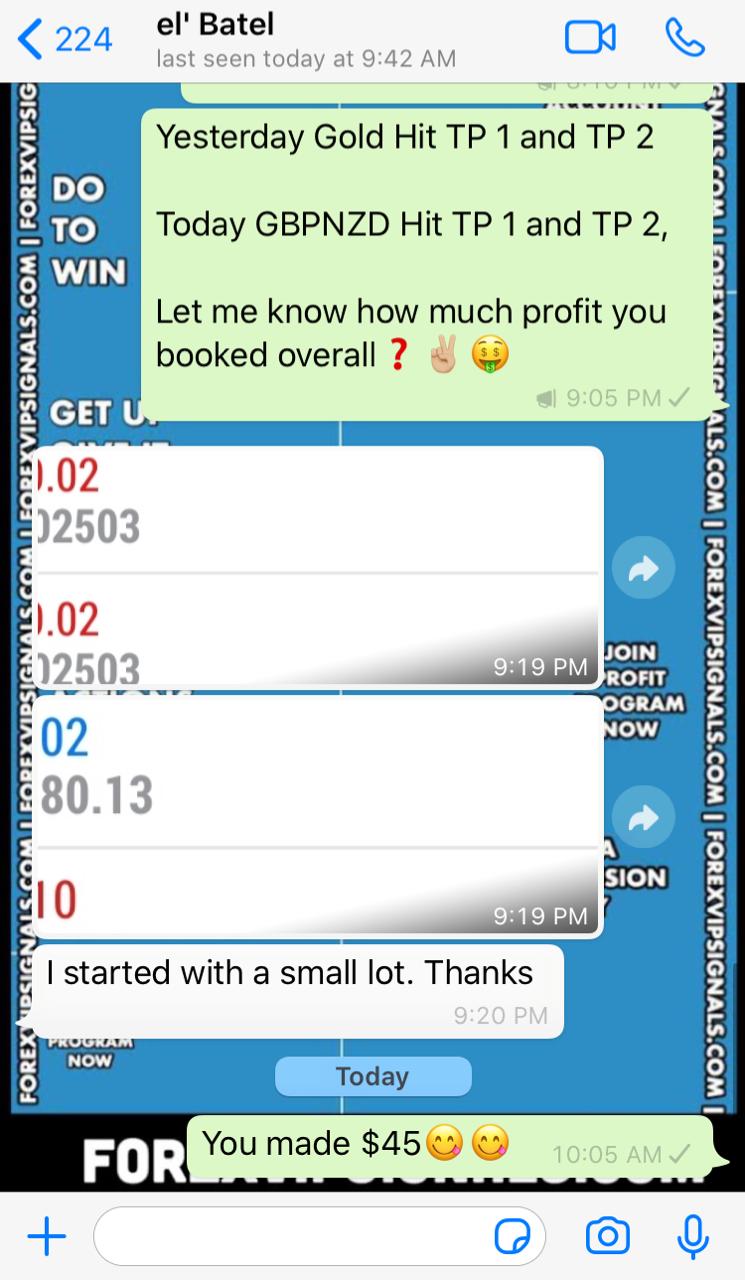
Task: Go back to the chats list
Action: point(62,40)
